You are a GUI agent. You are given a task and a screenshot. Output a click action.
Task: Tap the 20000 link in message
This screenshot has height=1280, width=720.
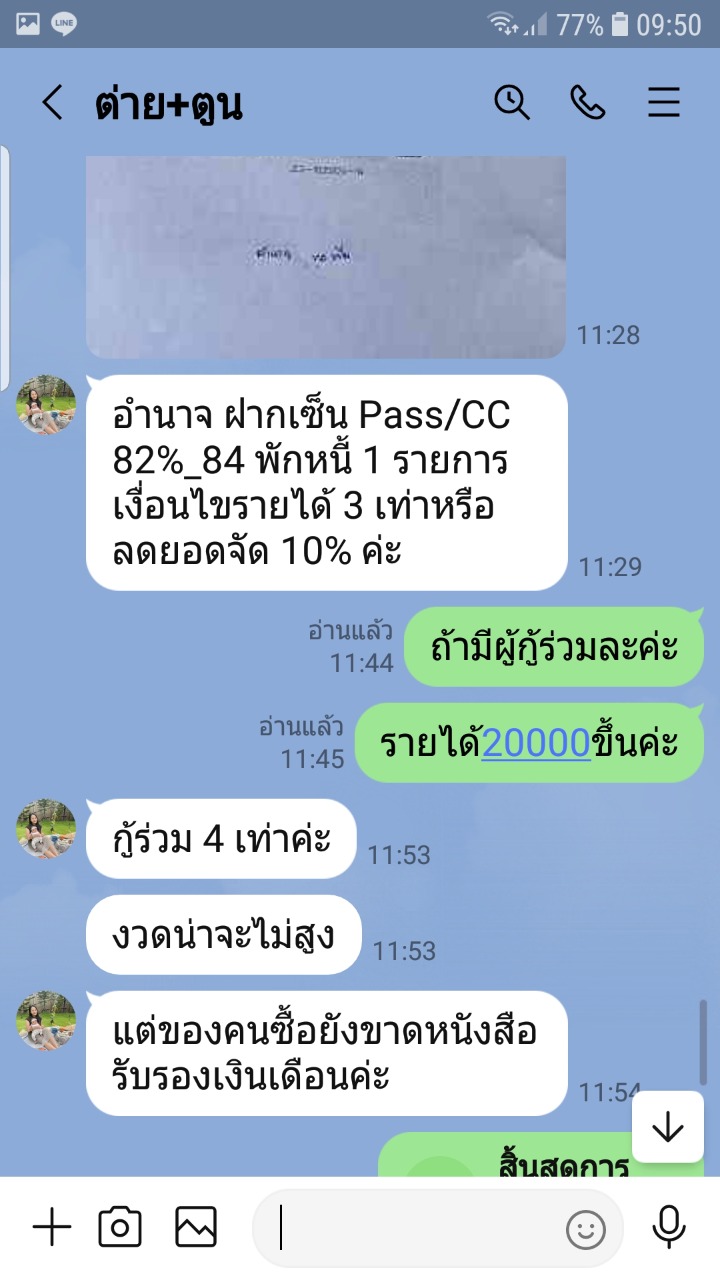click(536, 743)
